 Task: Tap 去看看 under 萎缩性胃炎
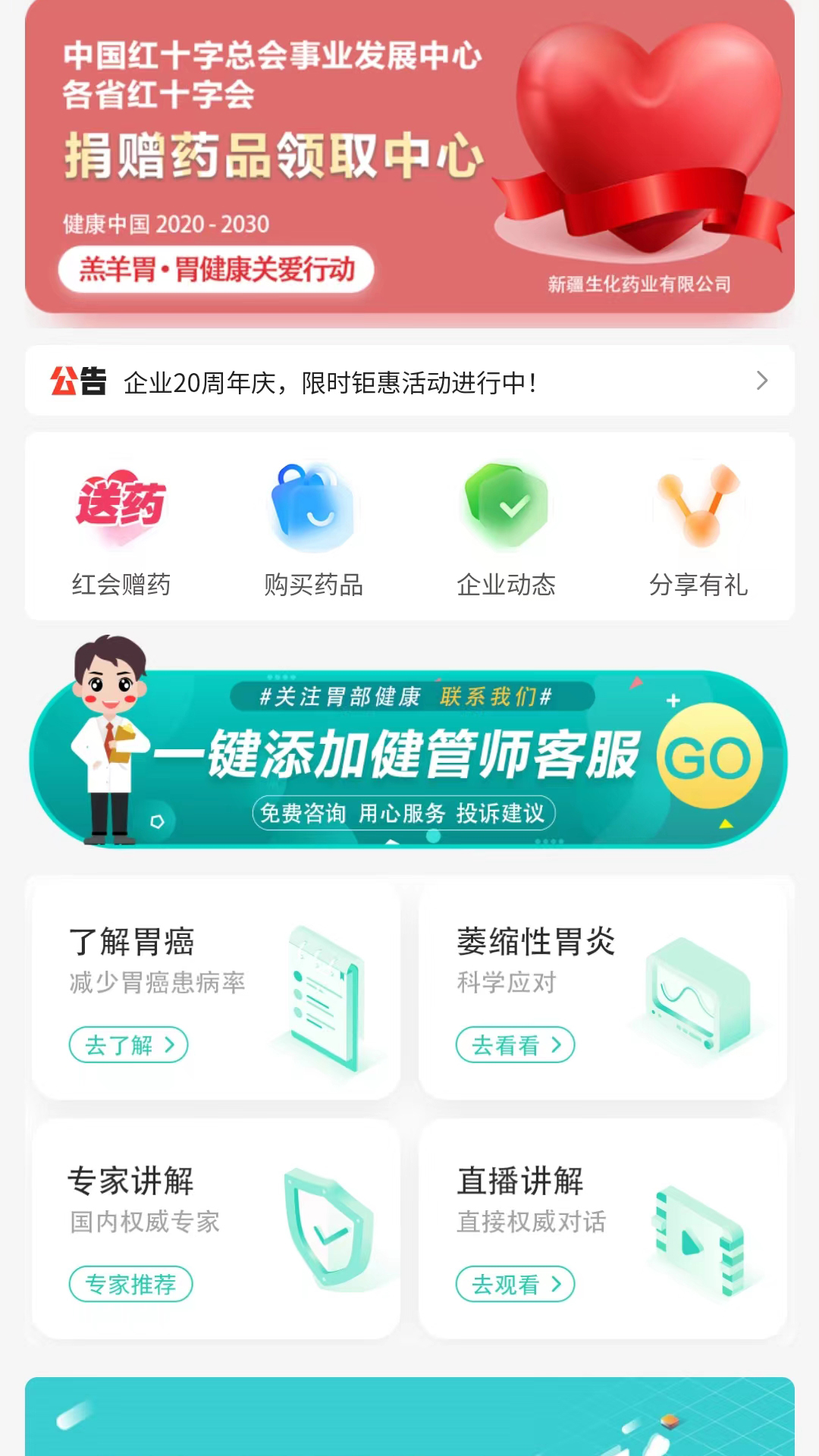[515, 1045]
